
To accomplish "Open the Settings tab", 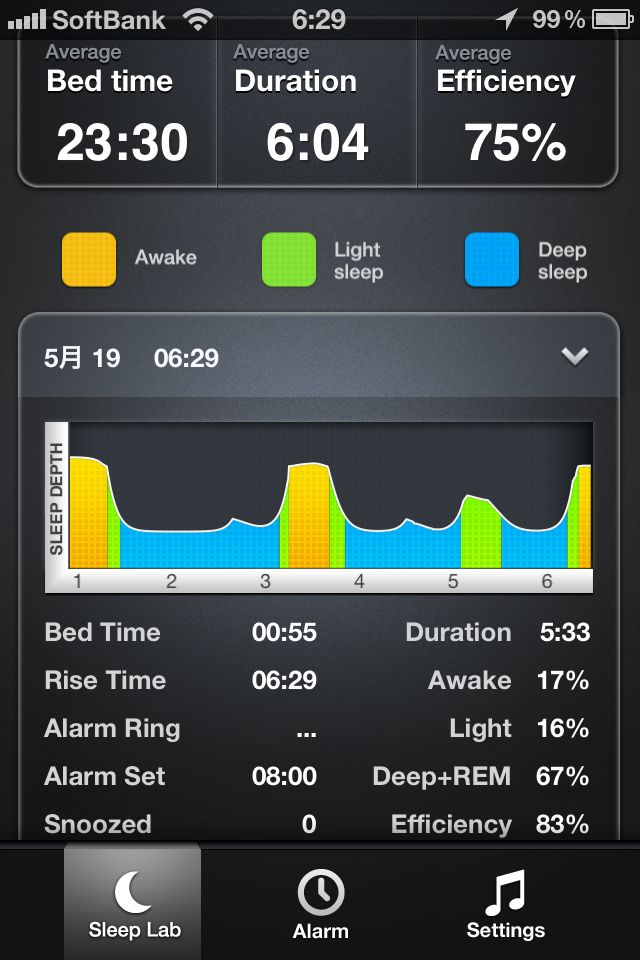I will tap(505, 903).
